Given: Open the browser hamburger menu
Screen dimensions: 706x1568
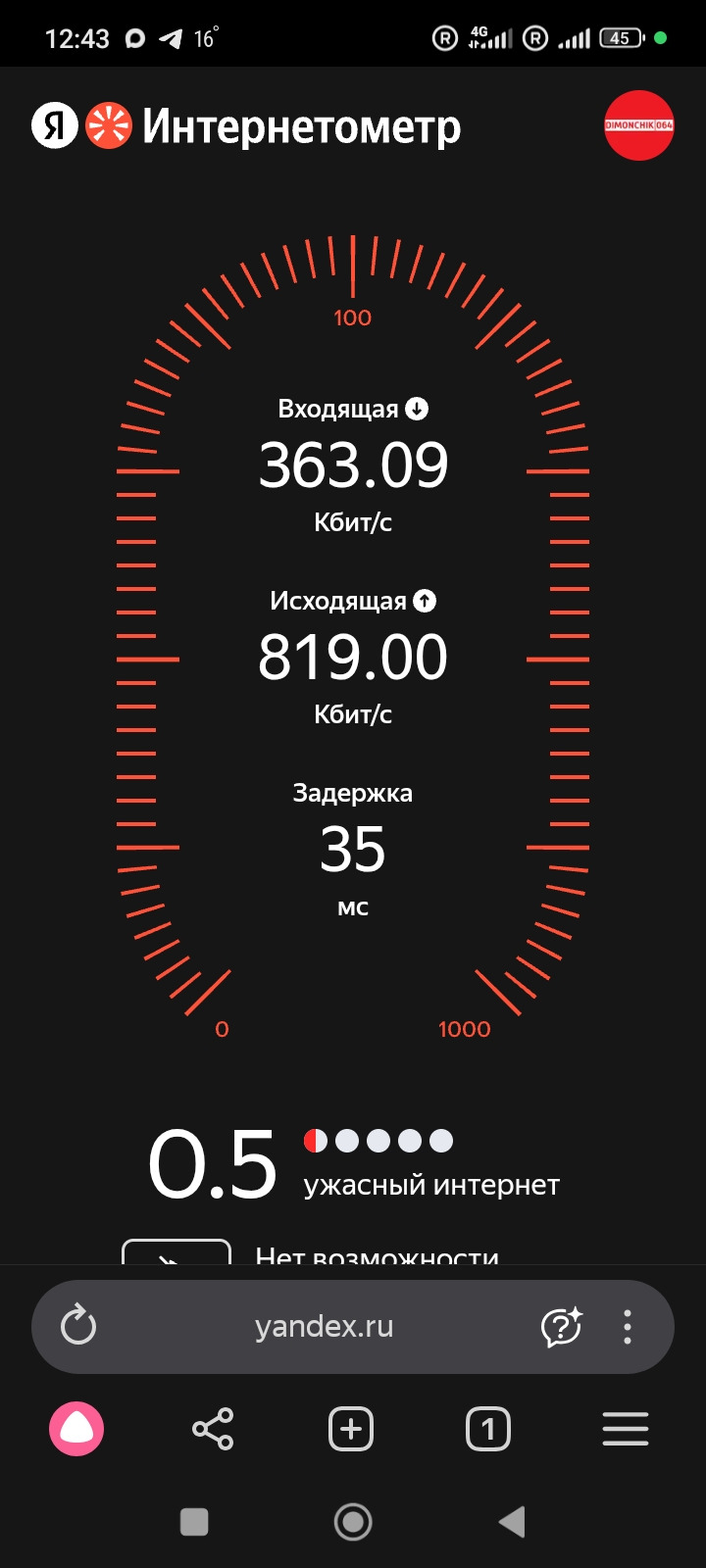Looking at the screenshot, I should [x=626, y=1429].
